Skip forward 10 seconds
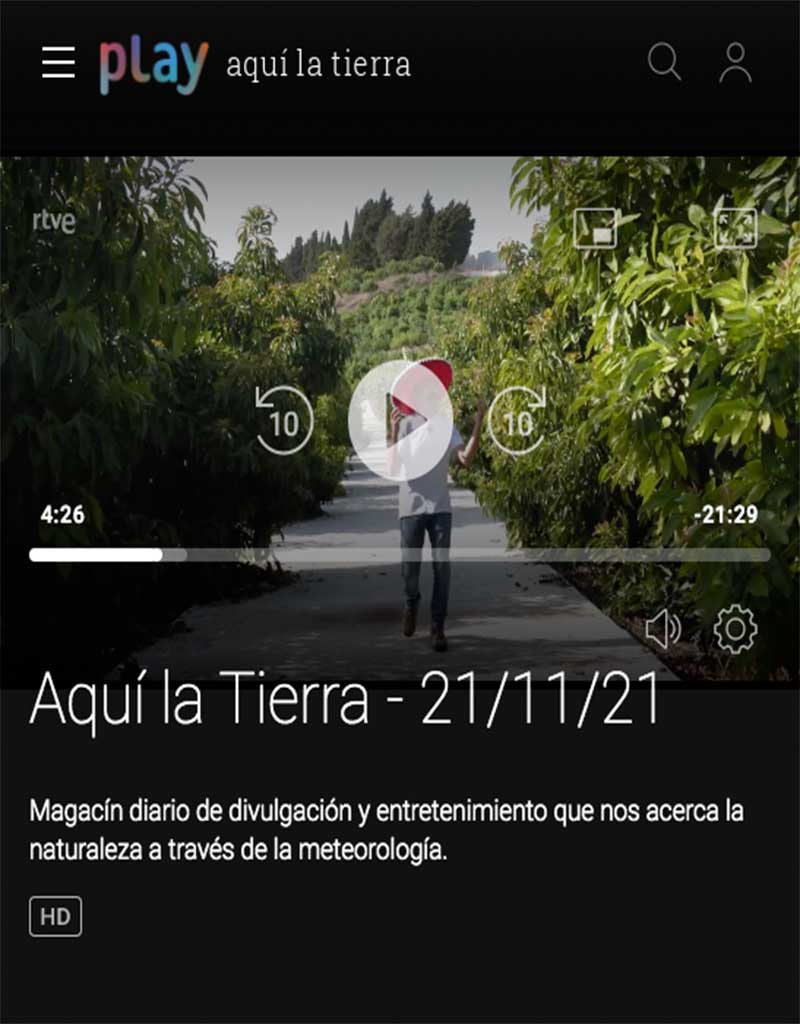 tap(517, 421)
